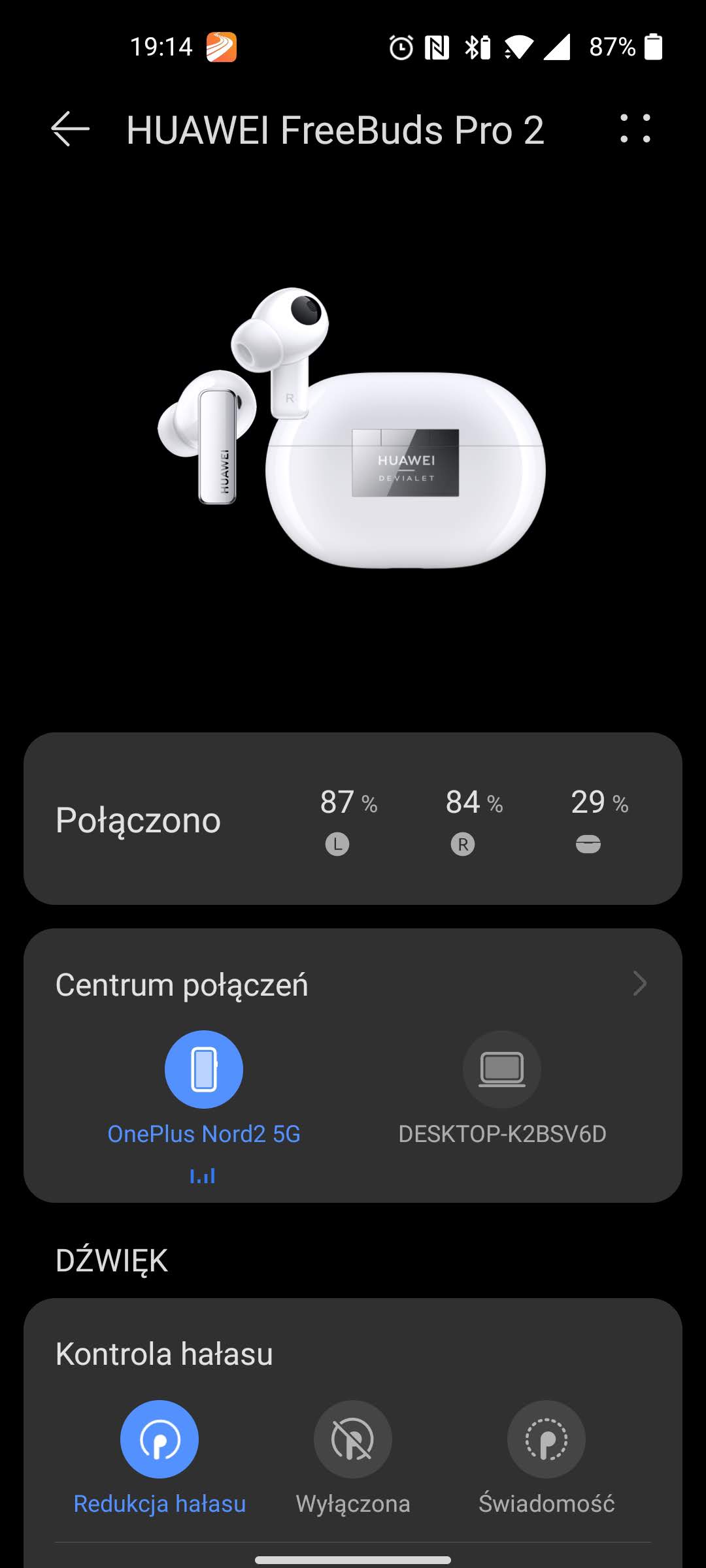The height and width of the screenshot is (1568, 706).
Task: Select OnePlus Nord2 5G device
Action: [x=203, y=1070]
